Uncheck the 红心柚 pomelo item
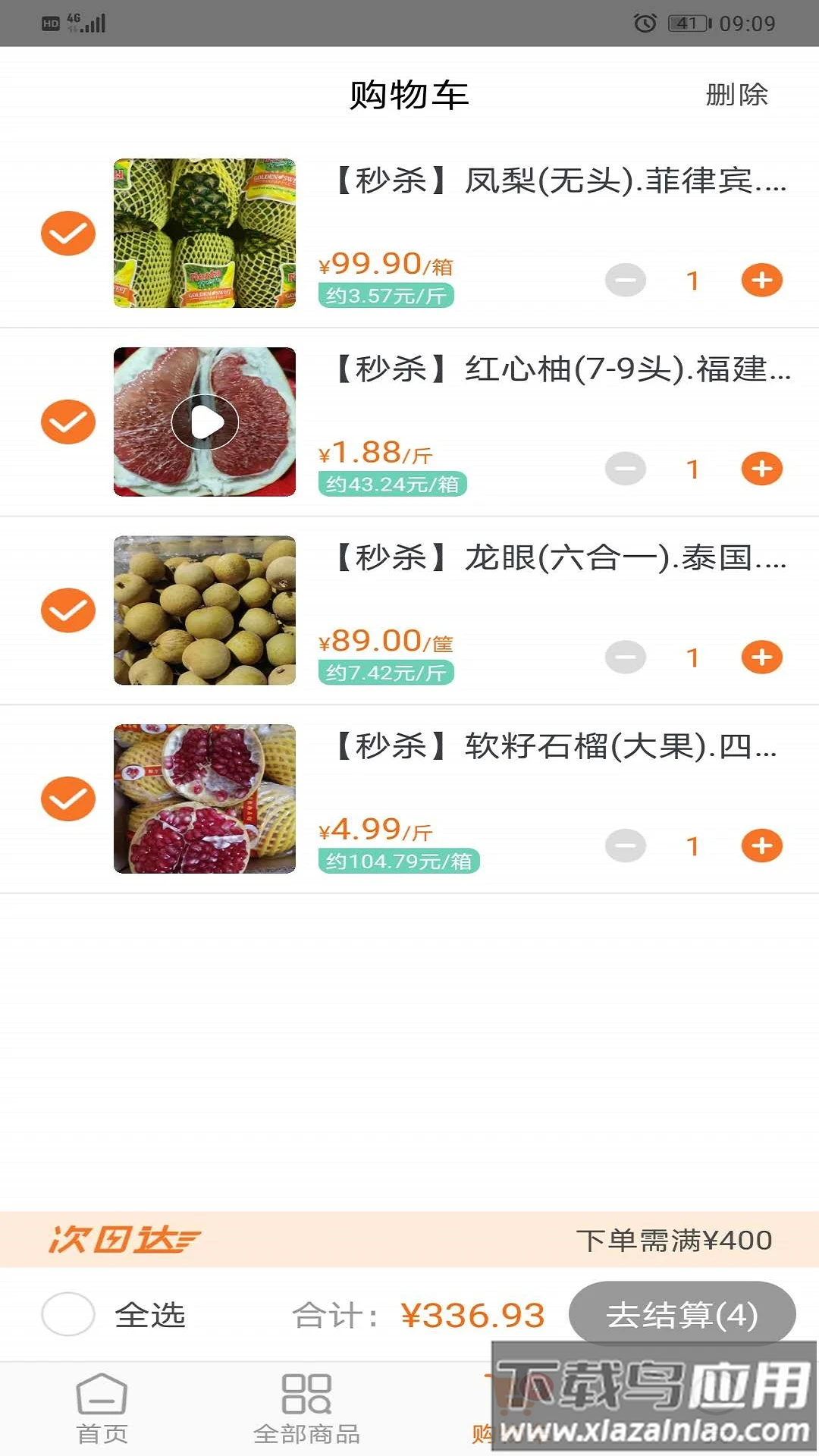819x1456 pixels. pos(68,422)
